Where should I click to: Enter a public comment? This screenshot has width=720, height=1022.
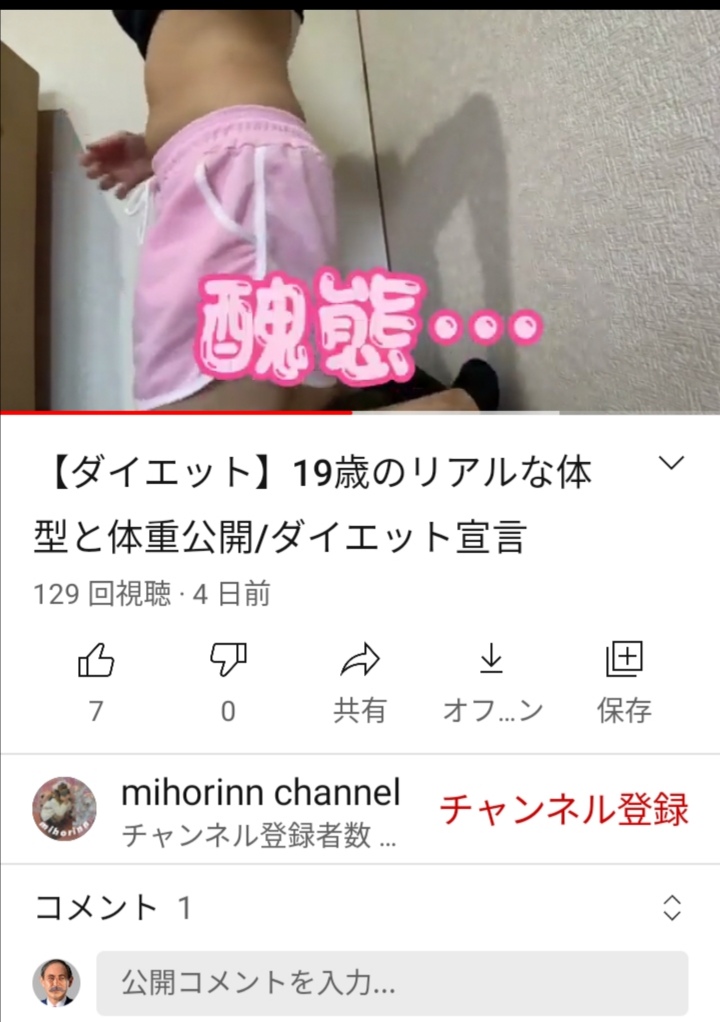coord(392,983)
